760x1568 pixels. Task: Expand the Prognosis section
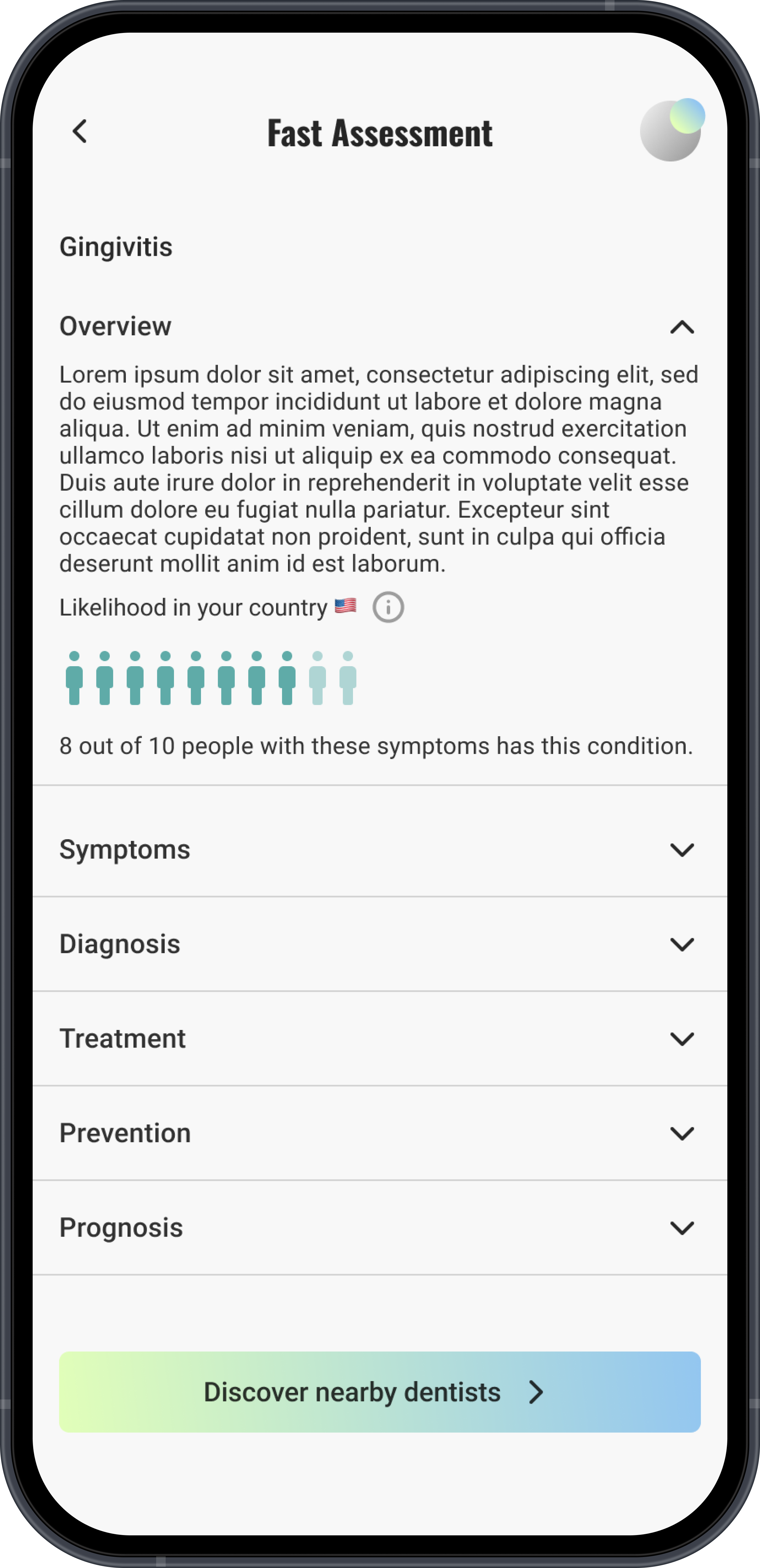(x=682, y=1227)
